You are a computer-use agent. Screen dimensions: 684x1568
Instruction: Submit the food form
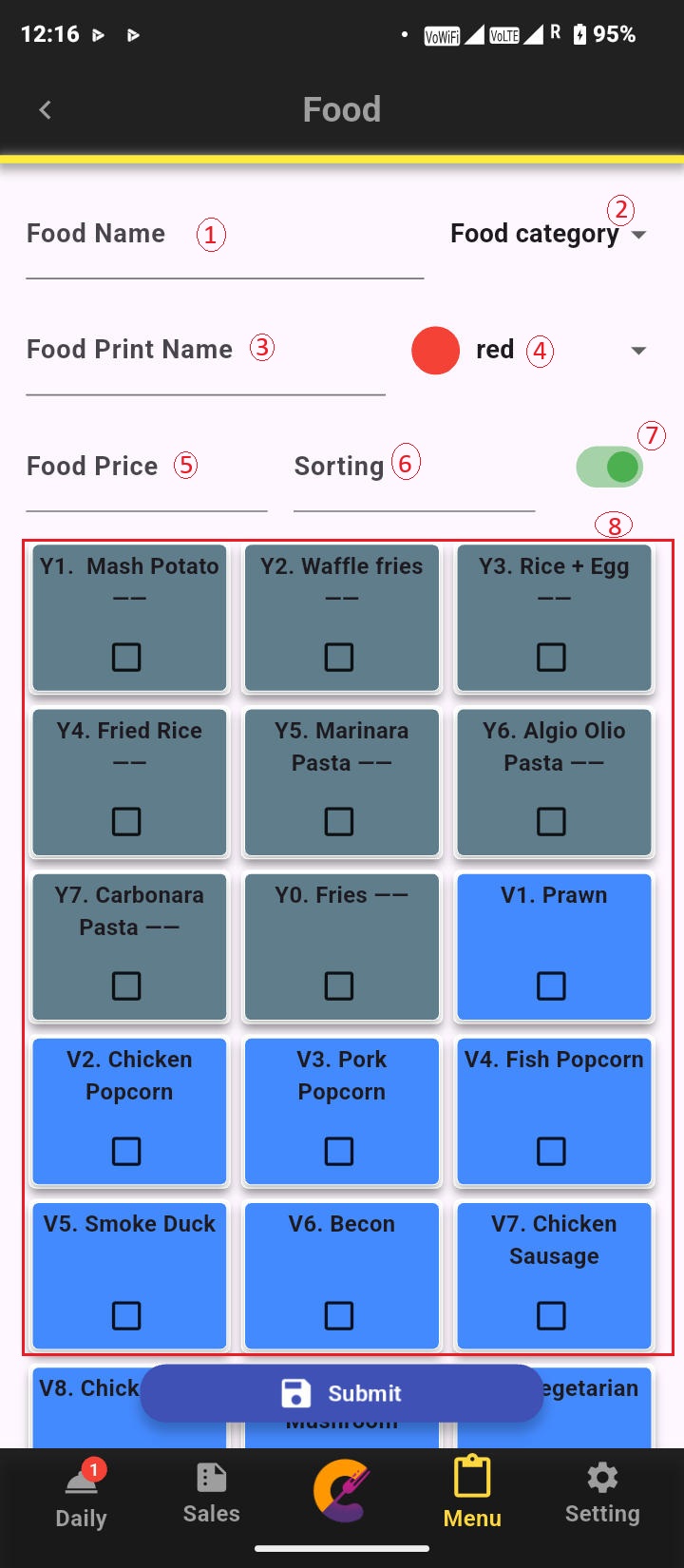coord(342,1393)
